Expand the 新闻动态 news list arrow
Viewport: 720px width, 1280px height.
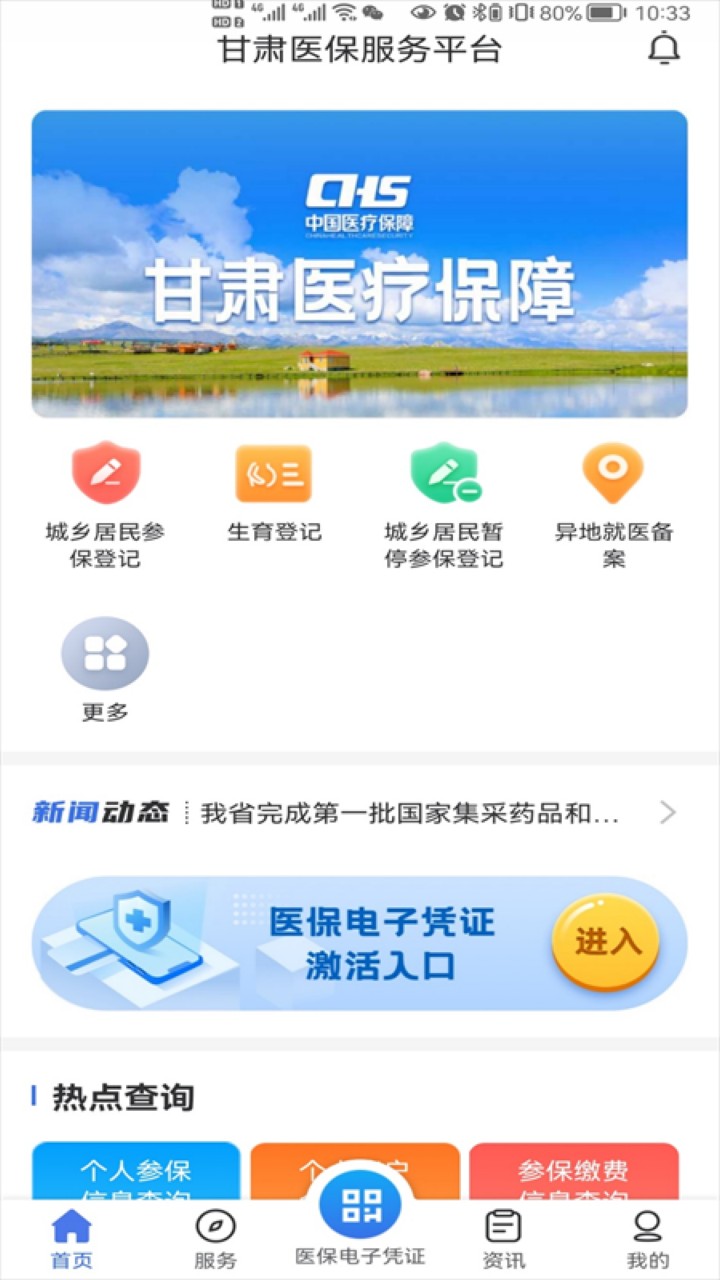(669, 812)
